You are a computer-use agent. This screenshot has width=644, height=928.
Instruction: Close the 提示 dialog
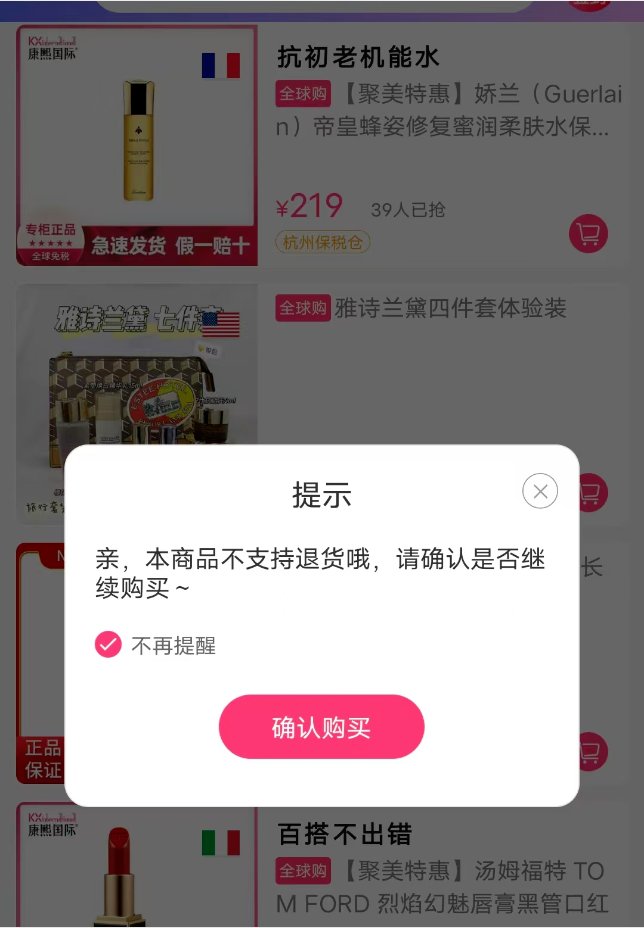pyautogui.click(x=540, y=491)
